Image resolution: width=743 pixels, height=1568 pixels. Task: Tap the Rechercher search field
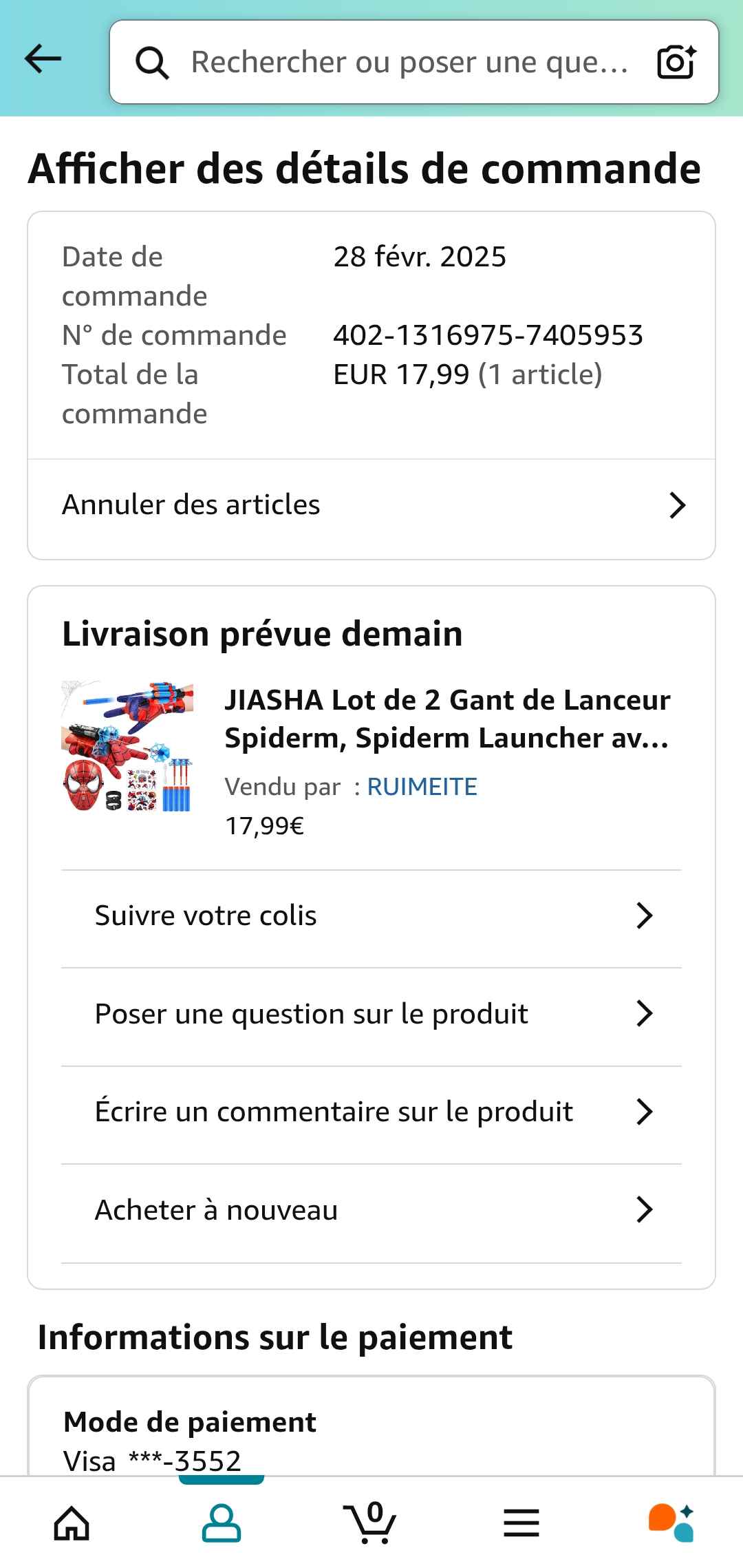pos(409,62)
